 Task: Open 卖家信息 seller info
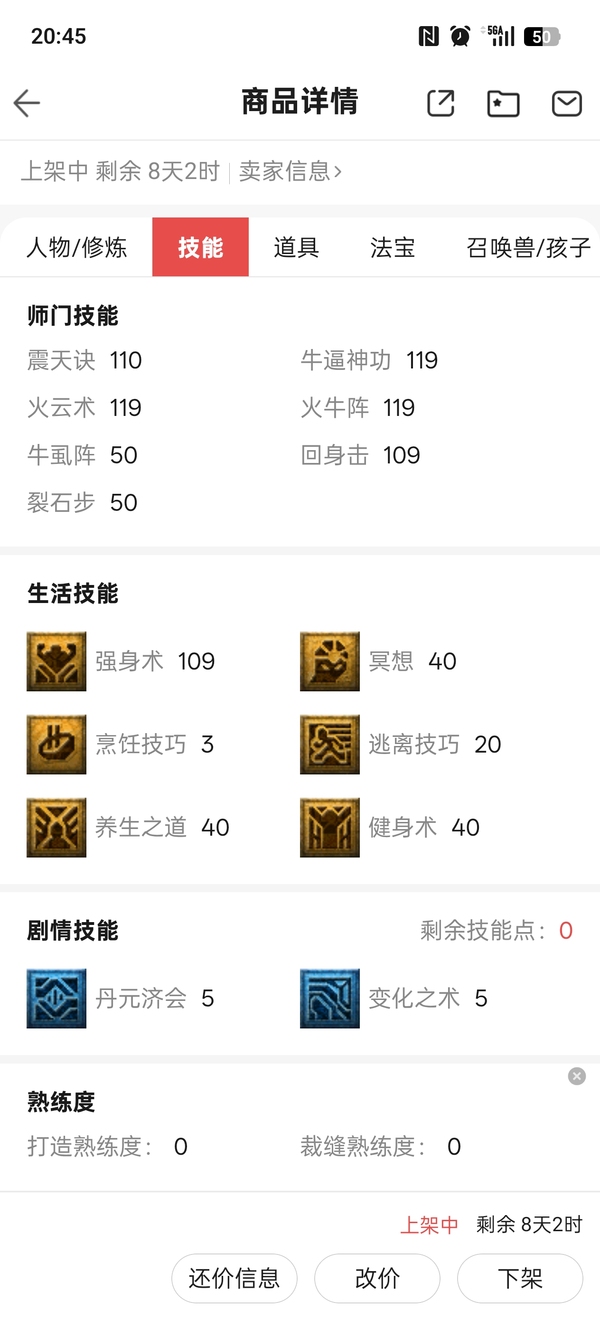[290, 171]
